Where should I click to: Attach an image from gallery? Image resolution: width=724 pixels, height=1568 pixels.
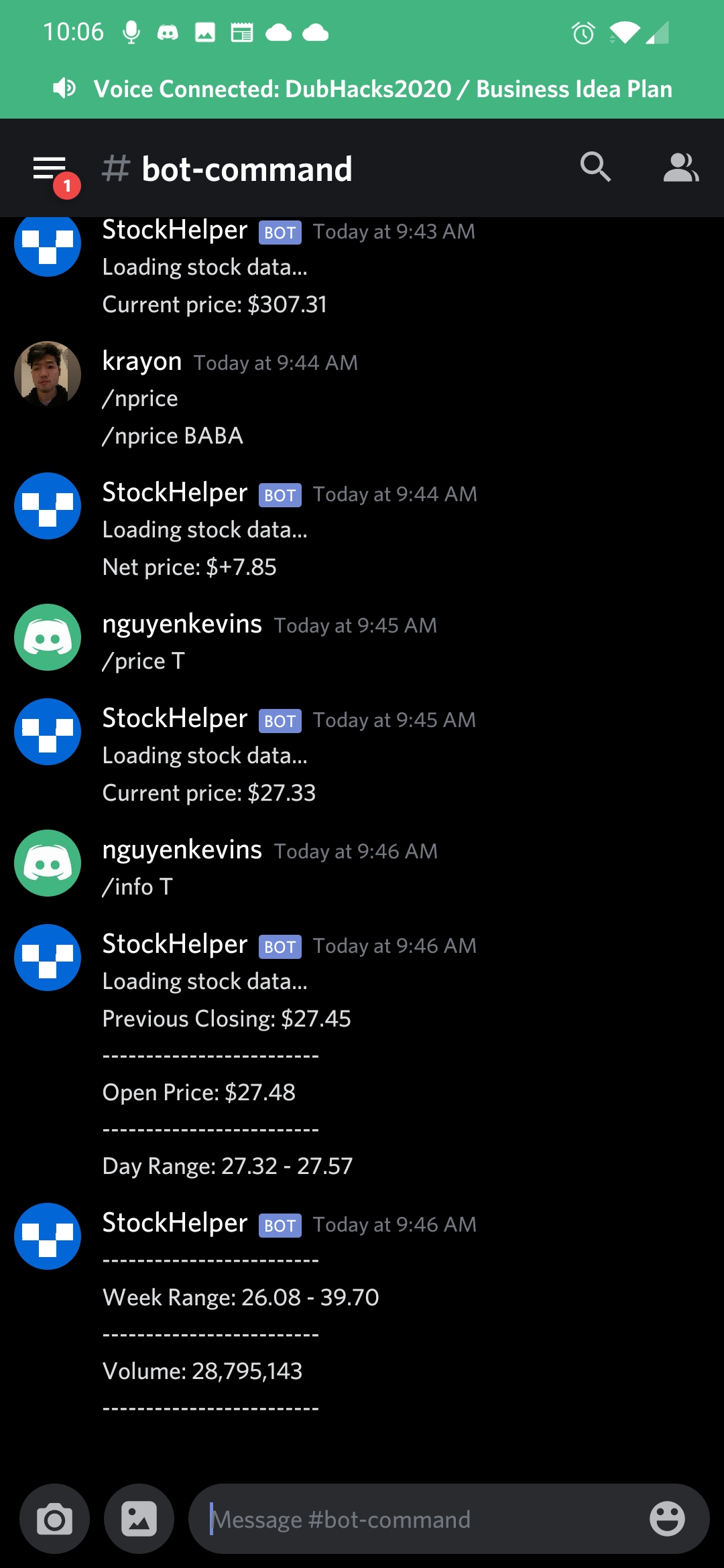click(x=139, y=1519)
